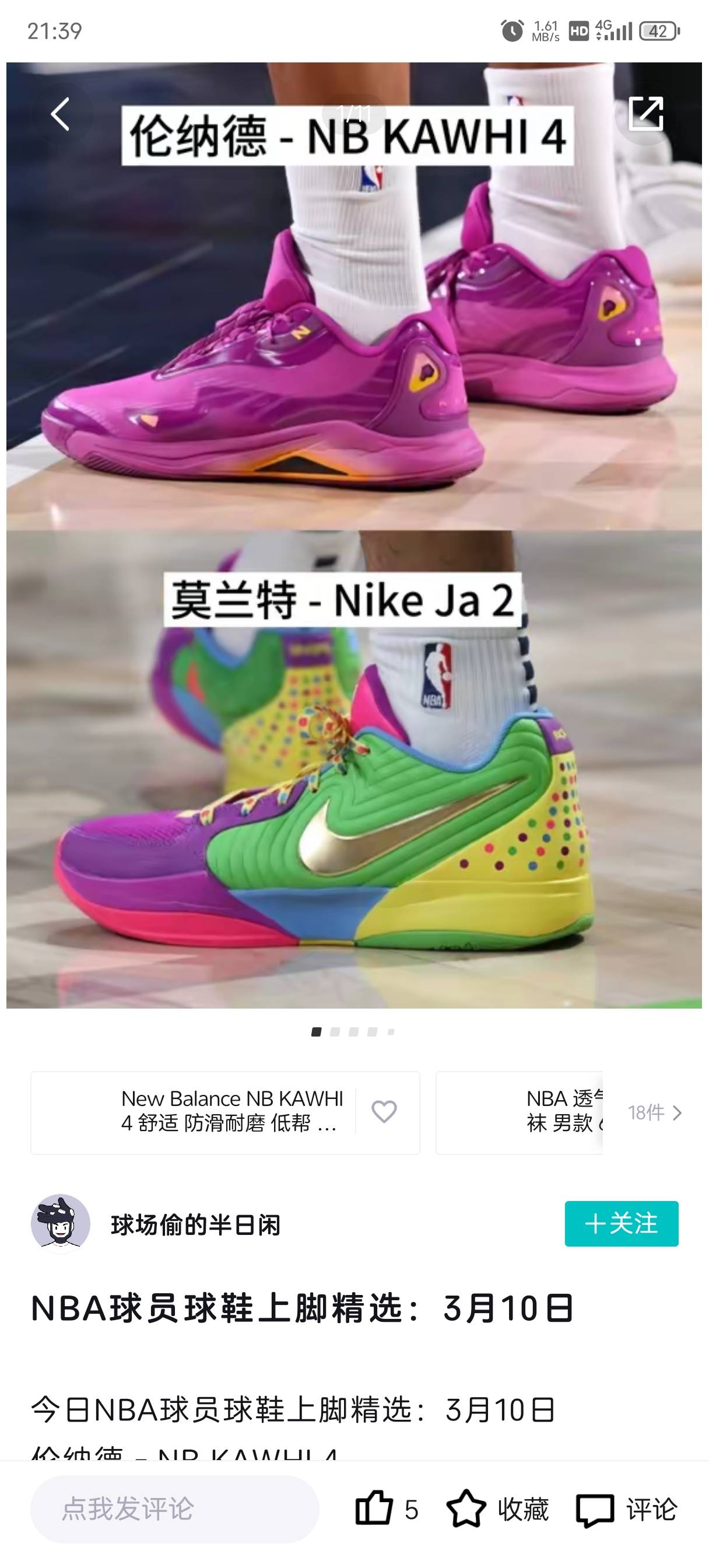Tap 点我发评论 comment input field
709x1568 pixels.
(x=174, y=1509)
